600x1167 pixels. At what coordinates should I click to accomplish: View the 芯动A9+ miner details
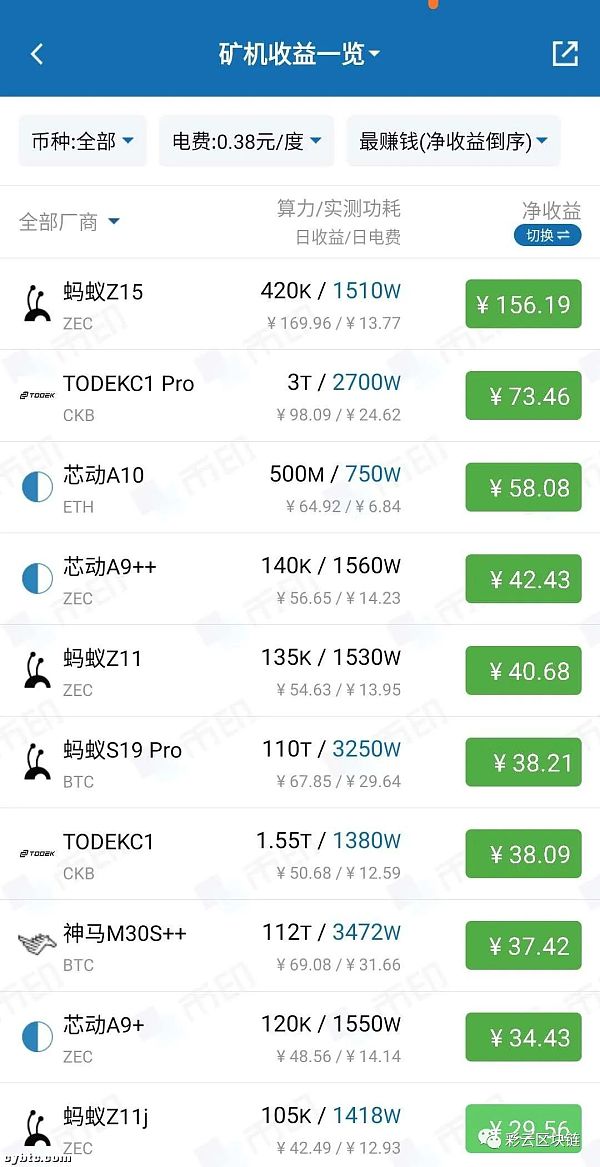[300, 1036]
